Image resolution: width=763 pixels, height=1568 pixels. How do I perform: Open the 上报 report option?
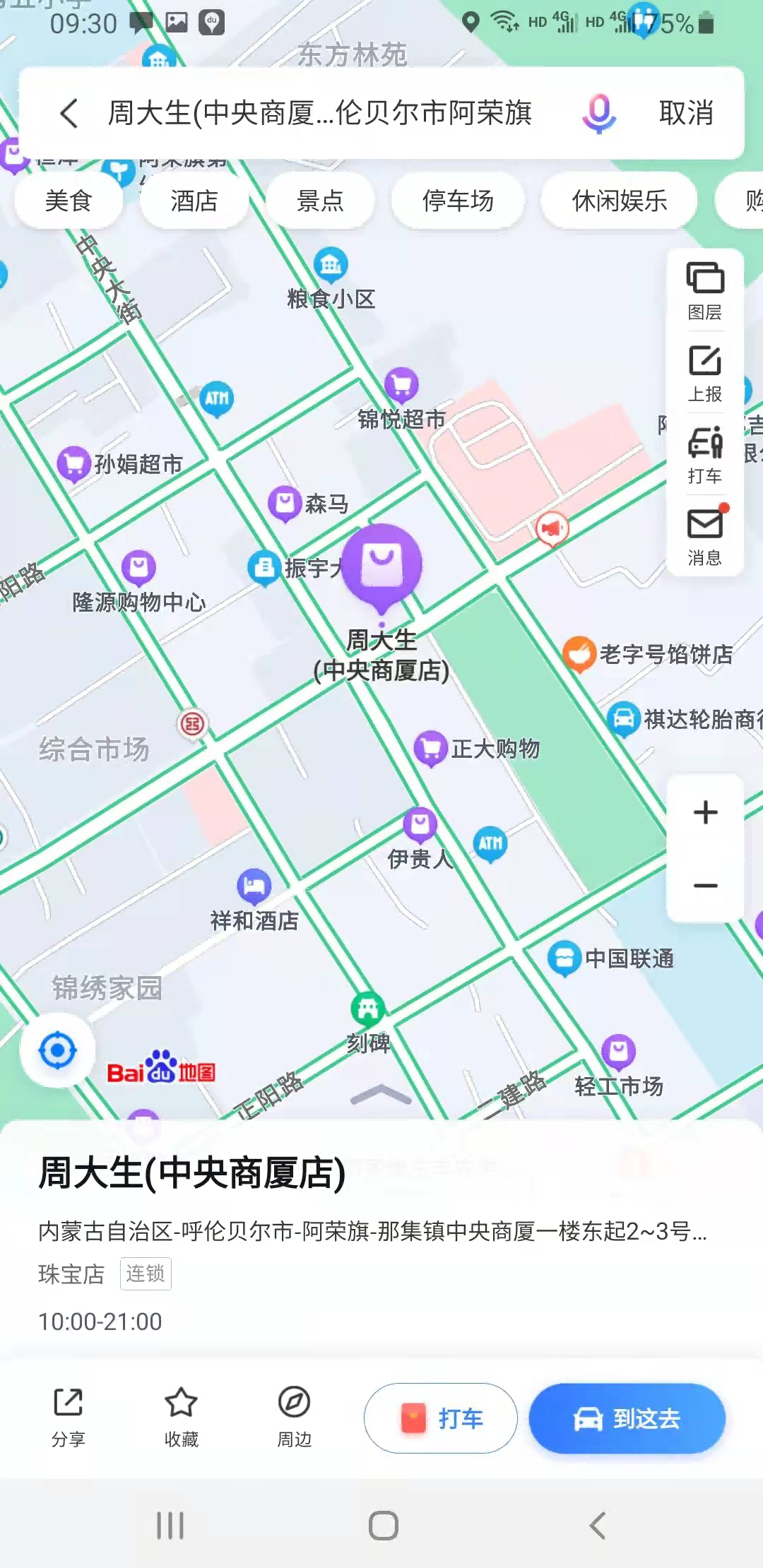tap(704, 374)
